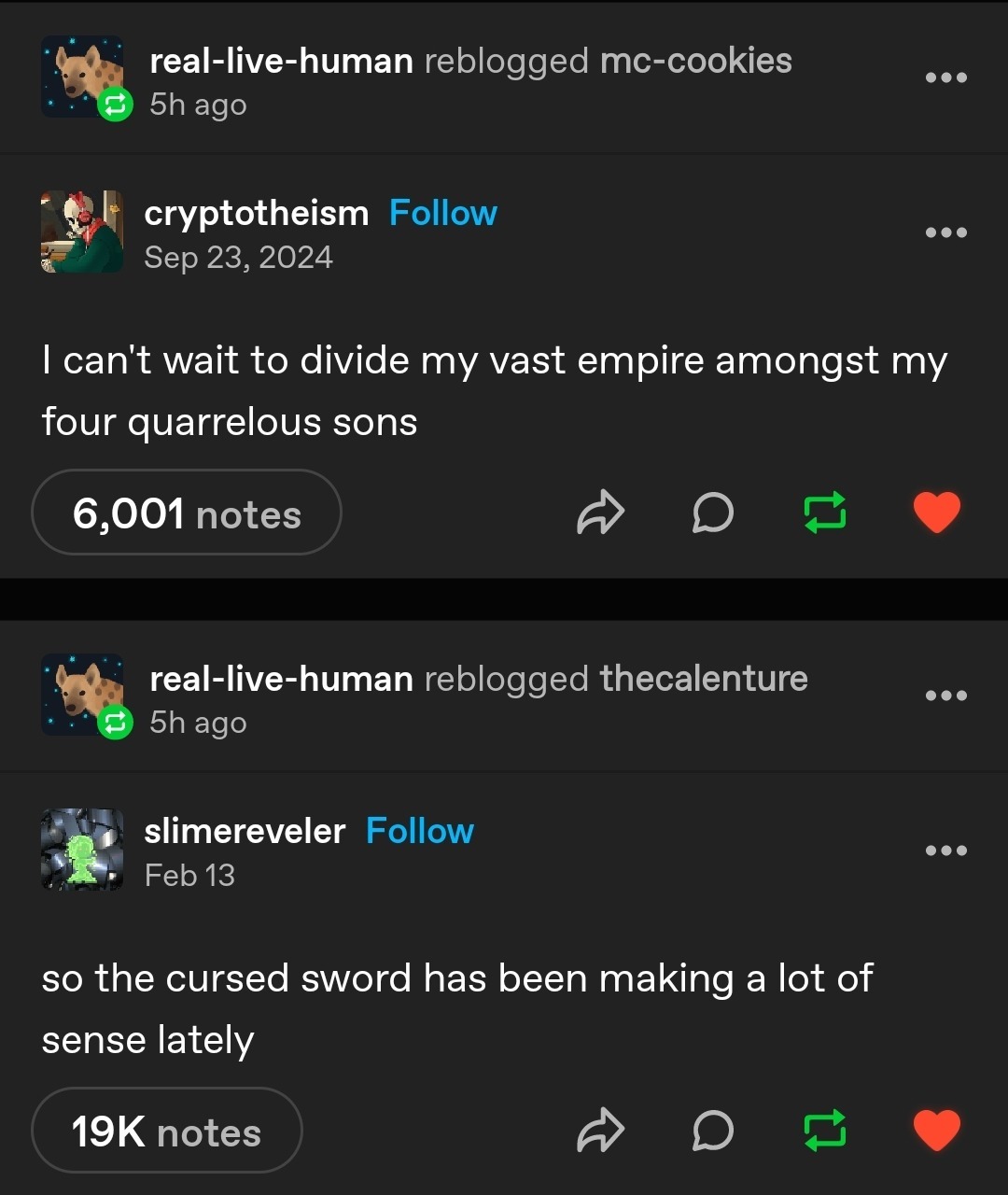Open cryptotheism's skeleton avatar
This screenshot has height=1195, width=1008.
(82, 232)
